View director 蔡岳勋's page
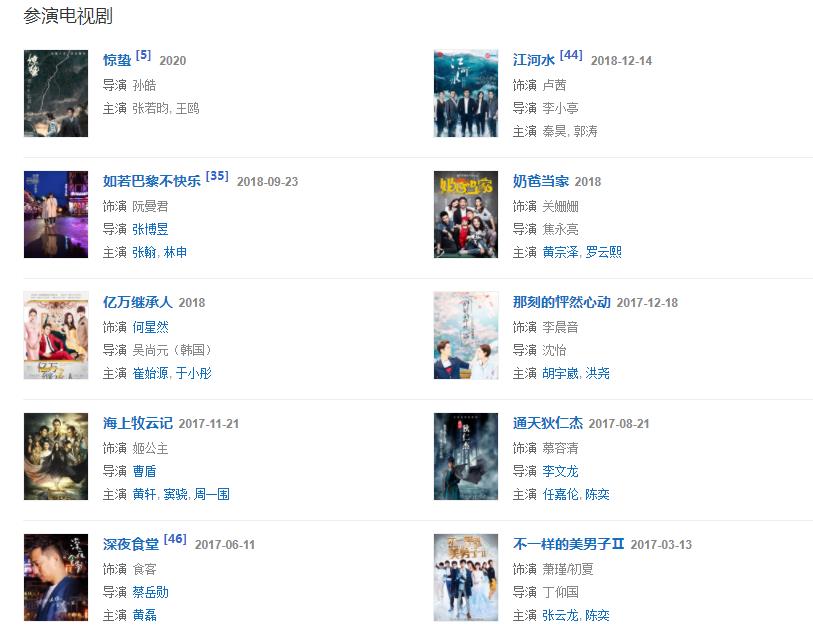 point(150,592)
